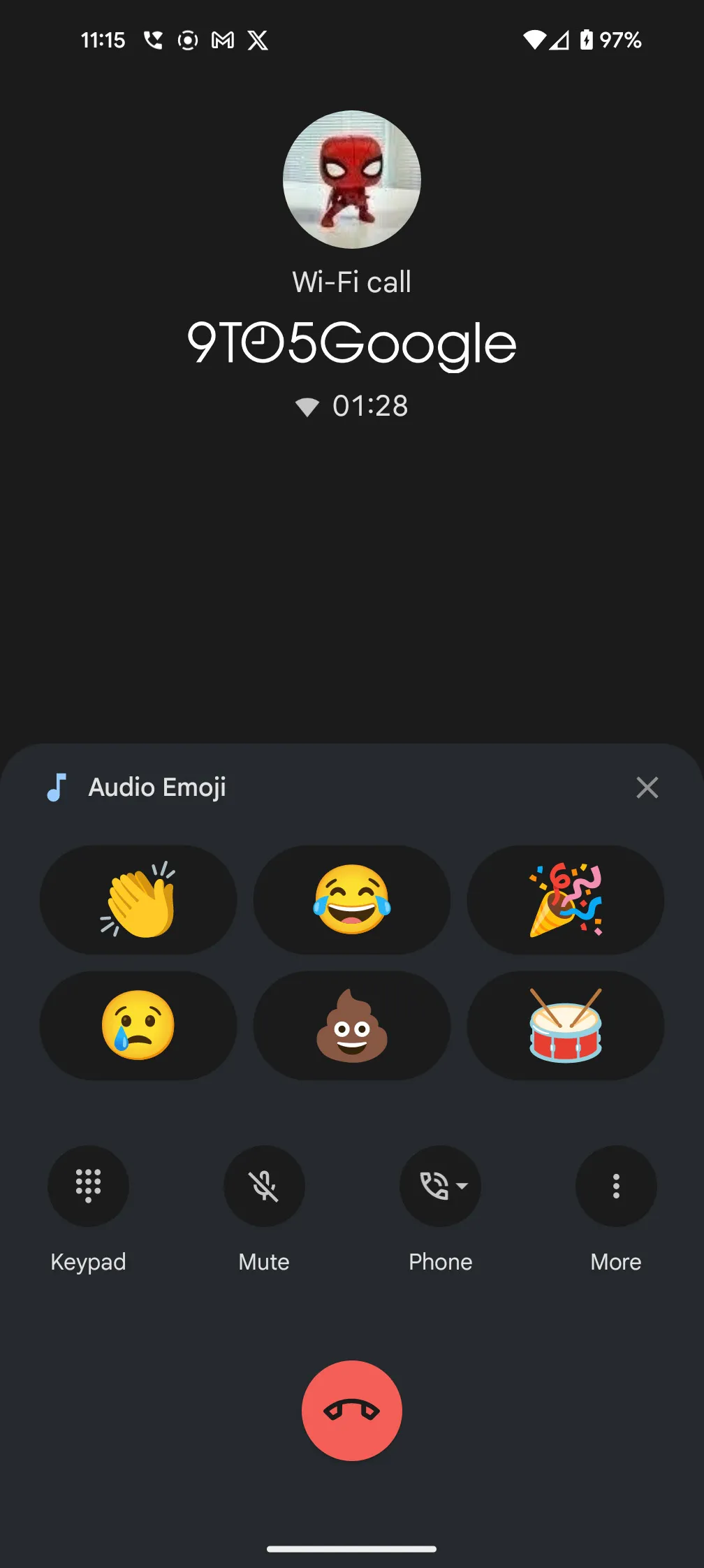Play the drum roll audio emoji
This screenshot has height=1568, width=704.
coord(566,1025)
